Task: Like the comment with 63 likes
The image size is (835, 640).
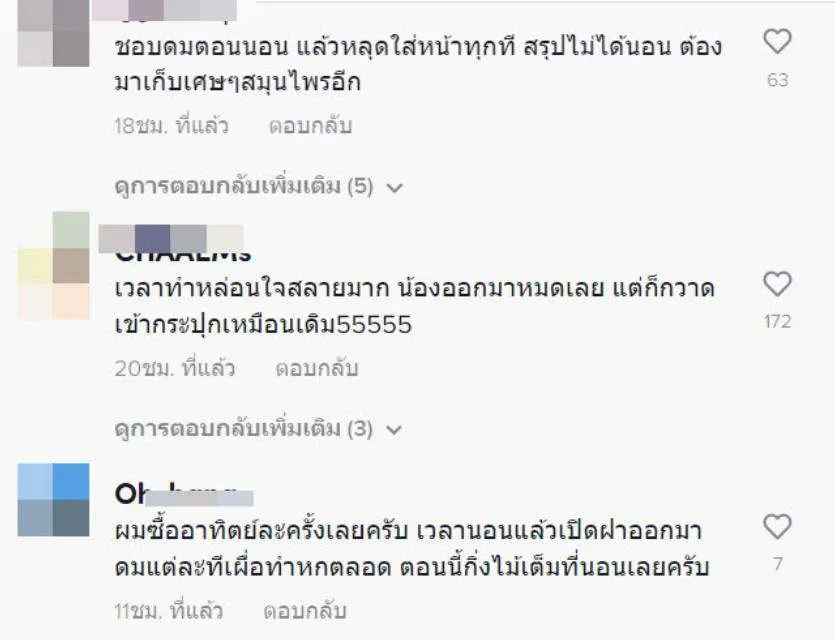Action: [x=777, y=42]
